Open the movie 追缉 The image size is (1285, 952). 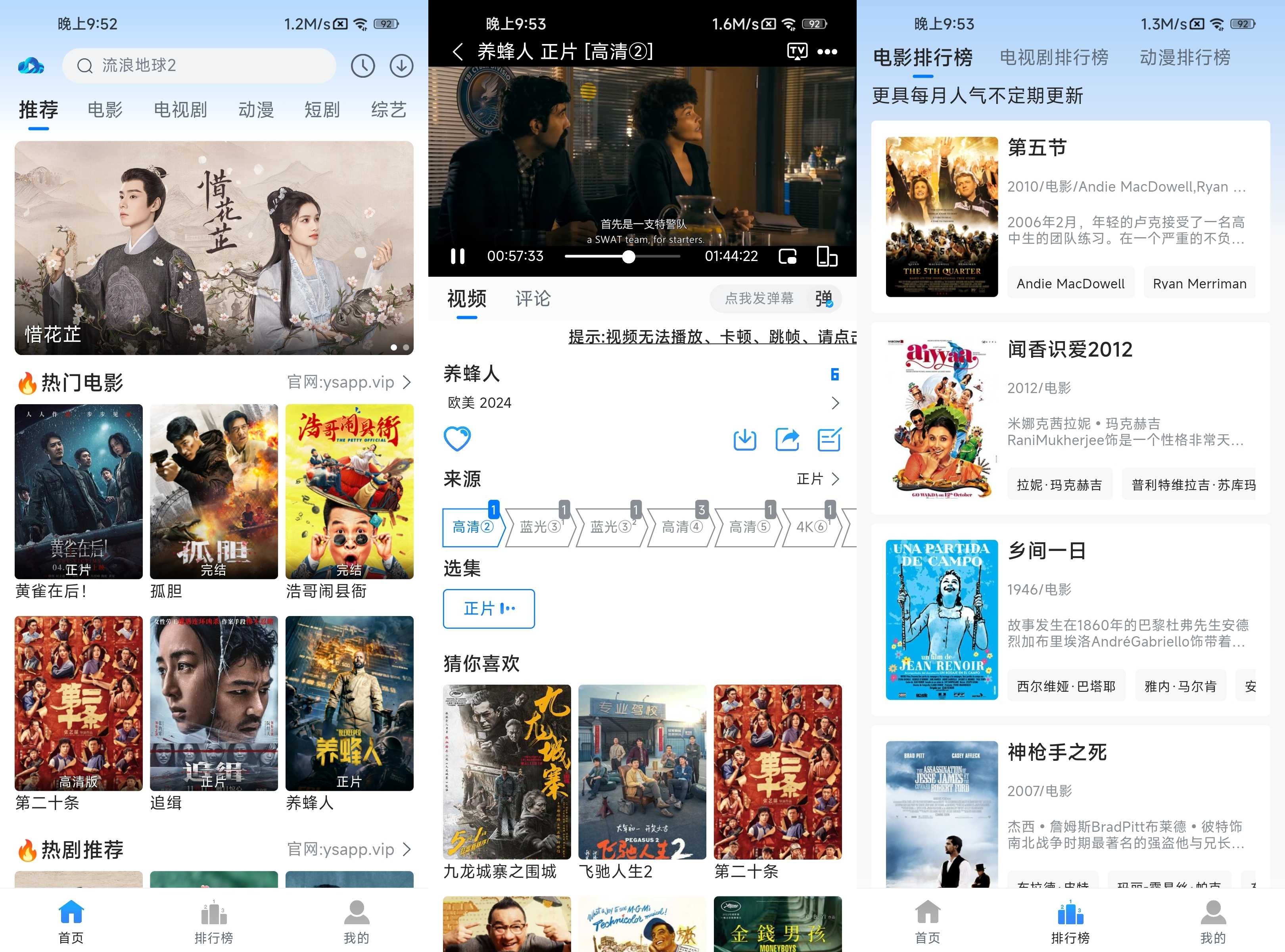pos(214,703)
